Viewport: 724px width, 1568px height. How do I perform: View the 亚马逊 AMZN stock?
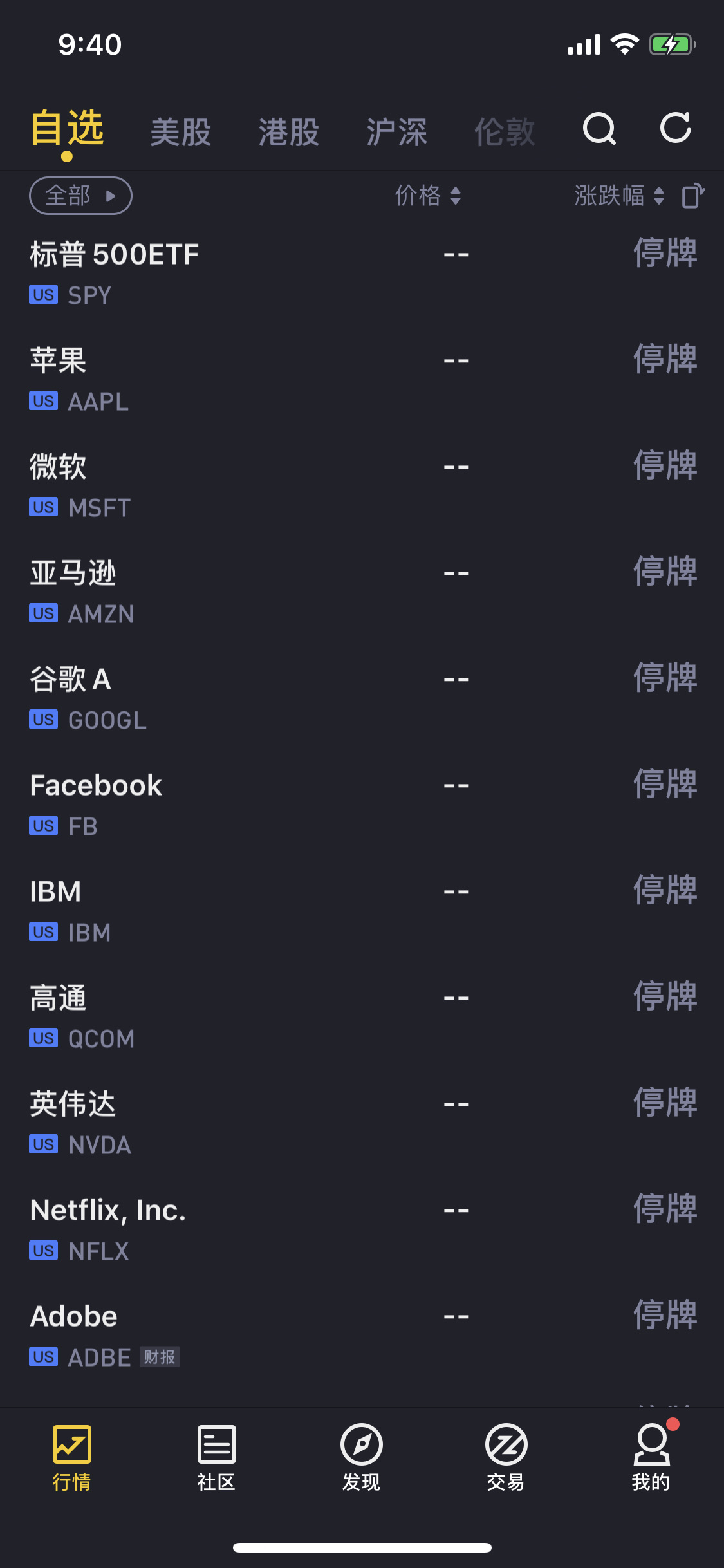click(x=362, y=592)
